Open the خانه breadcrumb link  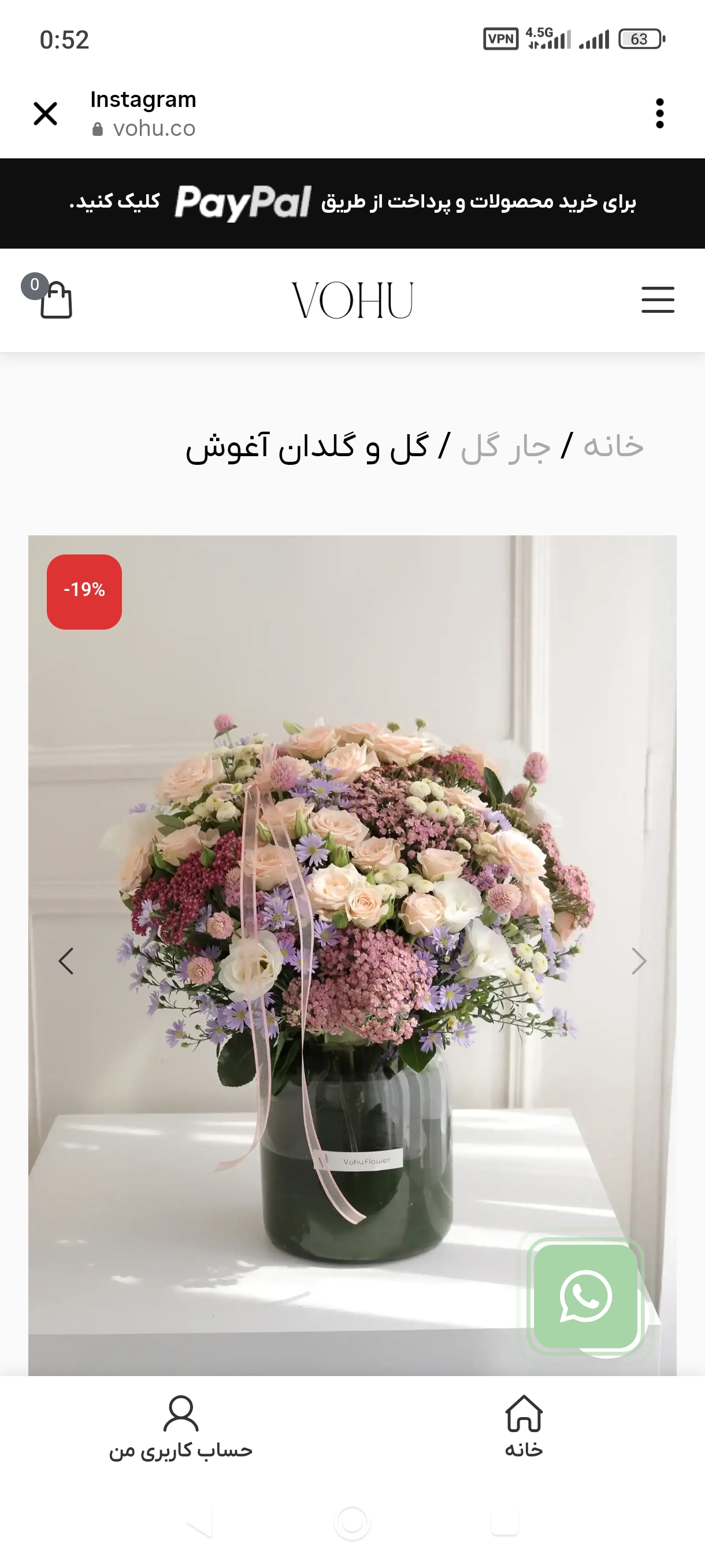(613, 446)
